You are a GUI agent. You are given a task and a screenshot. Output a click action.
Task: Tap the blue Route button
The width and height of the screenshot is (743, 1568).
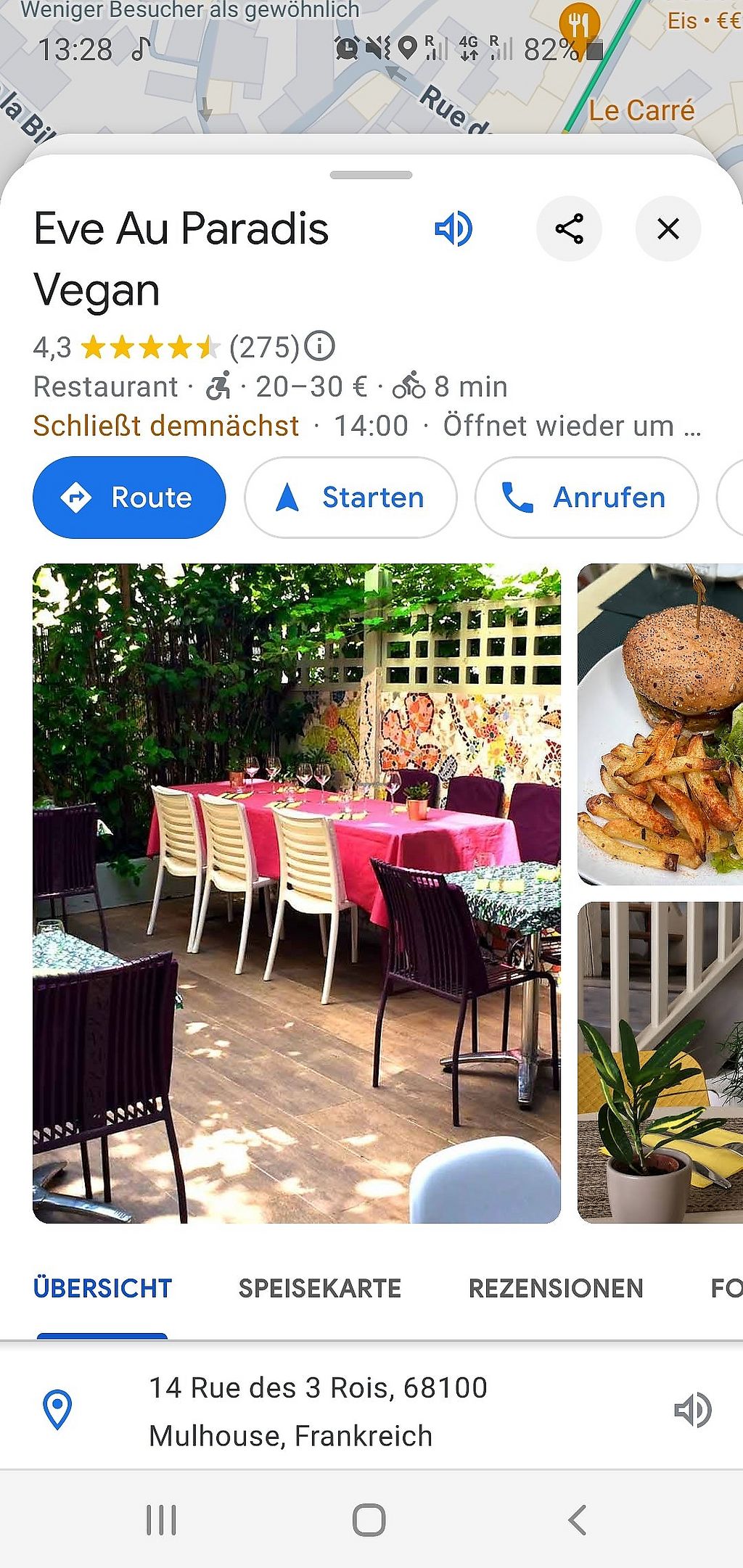point(129,498)
